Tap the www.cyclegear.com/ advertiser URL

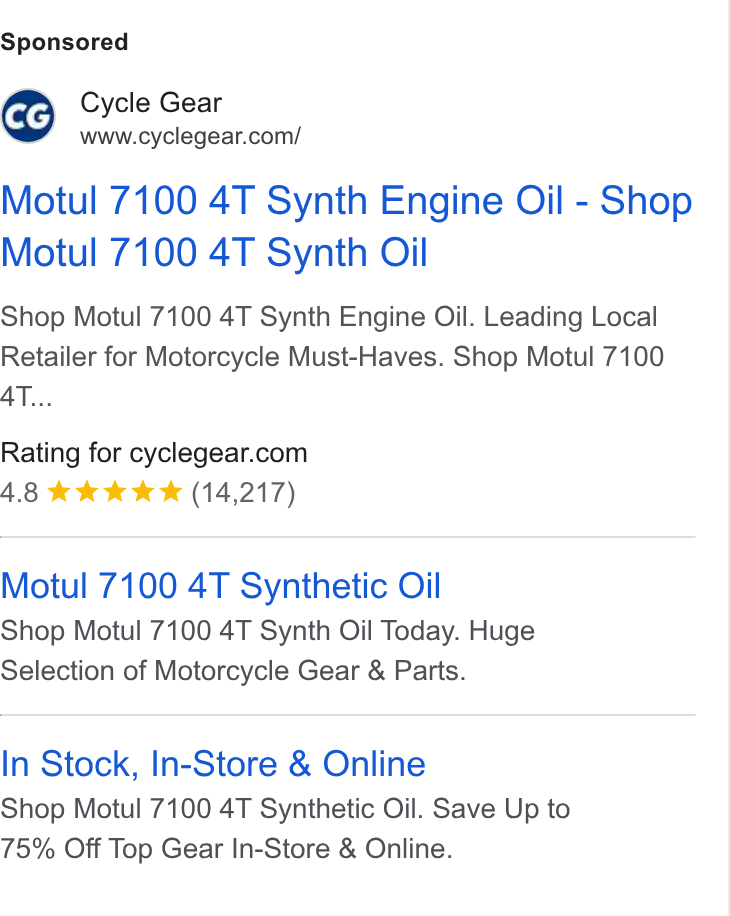tap(190, 137)
